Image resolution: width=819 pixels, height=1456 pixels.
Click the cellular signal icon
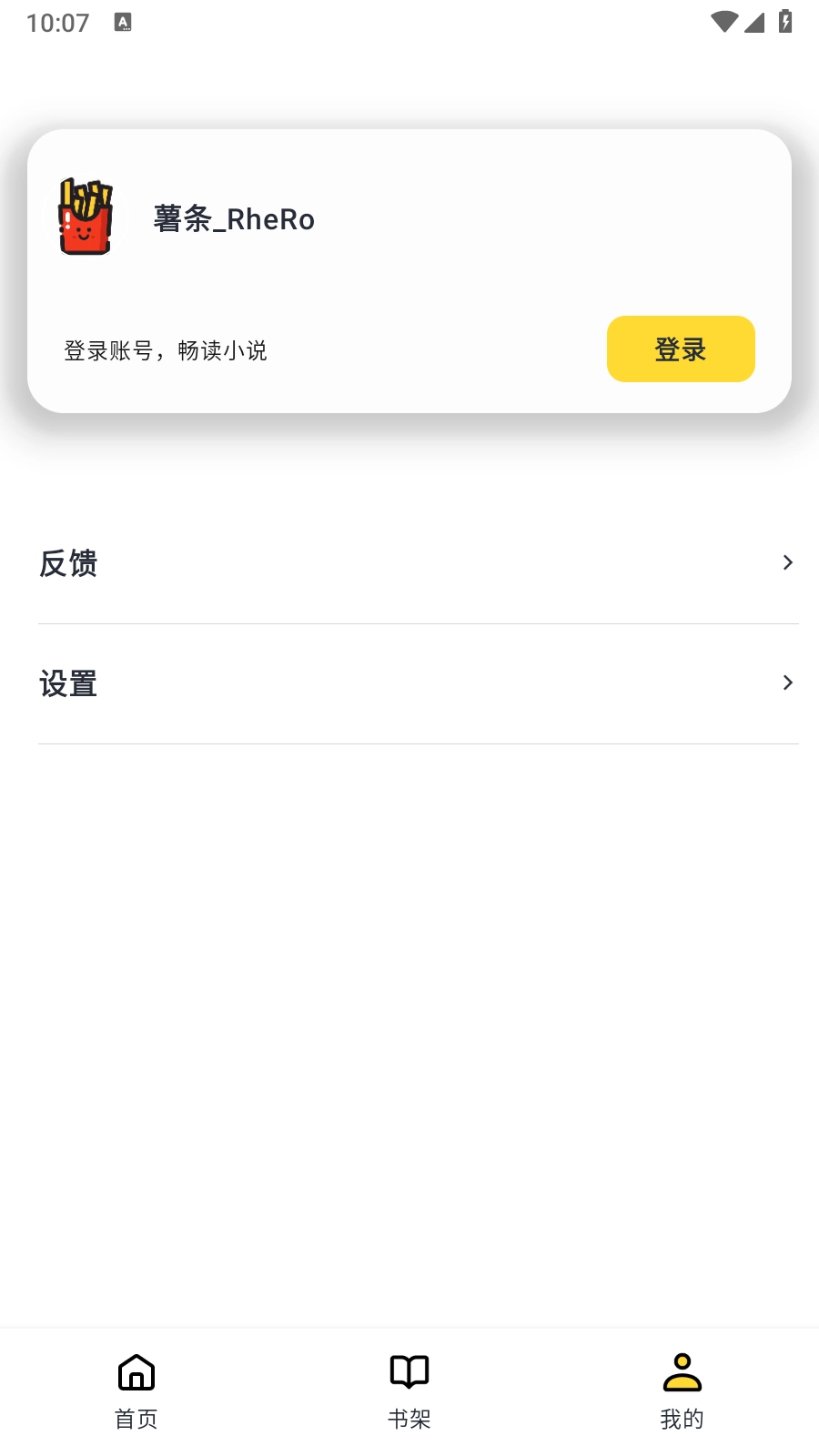[753, 24]
